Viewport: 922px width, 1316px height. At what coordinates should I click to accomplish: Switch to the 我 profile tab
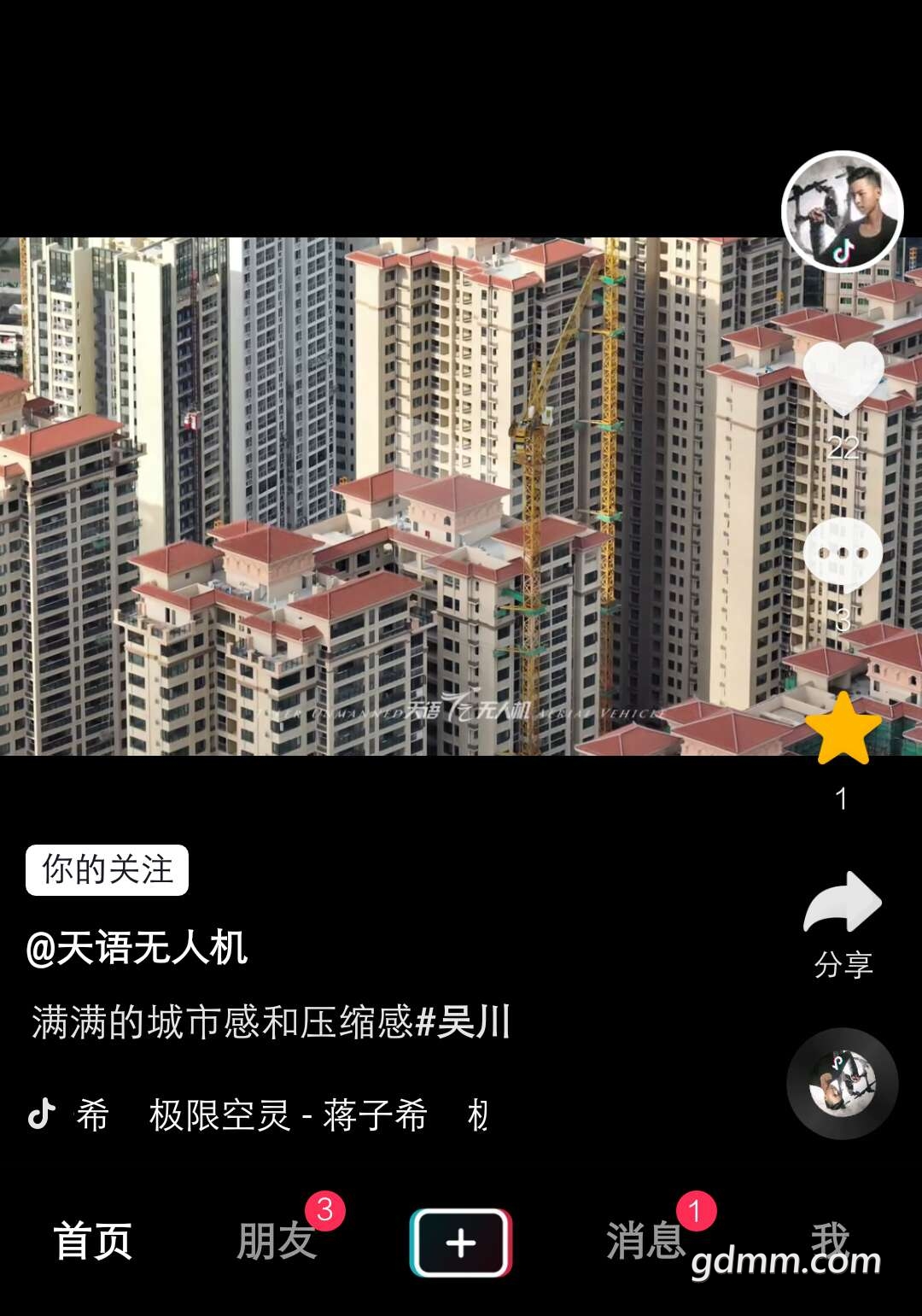click(x=830, y=1238)
